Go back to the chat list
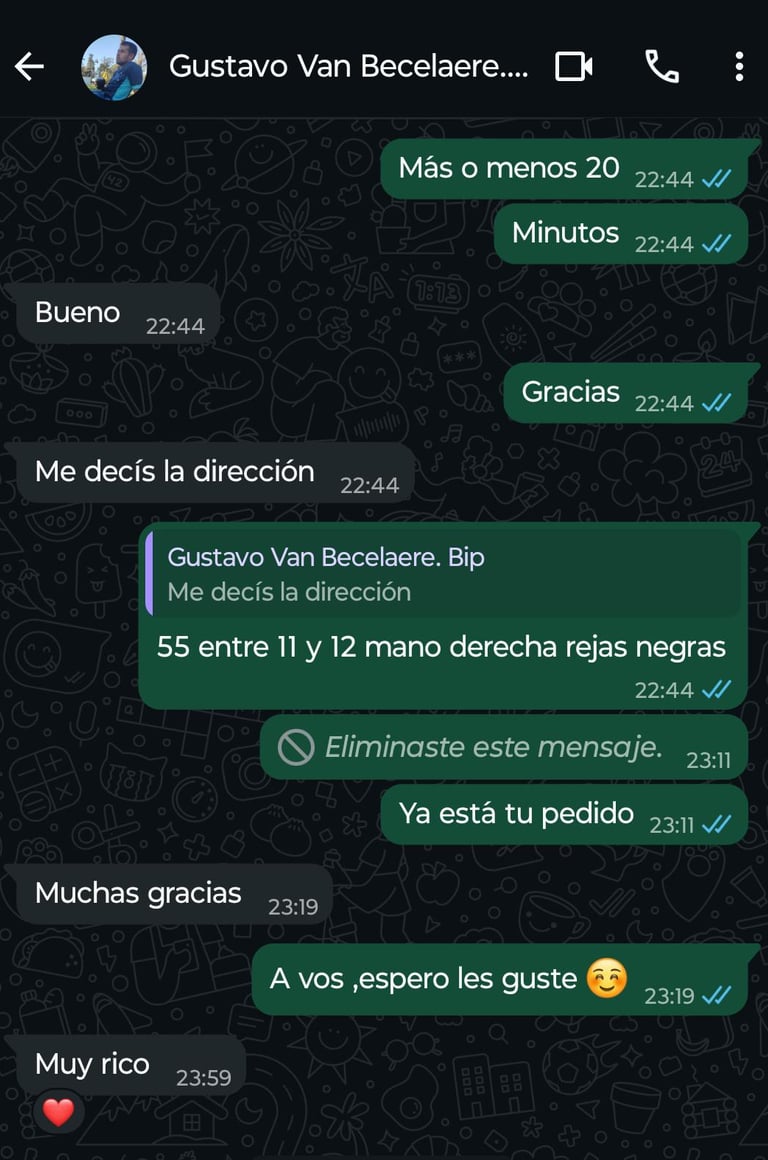768x1160 pixels. 29,67
